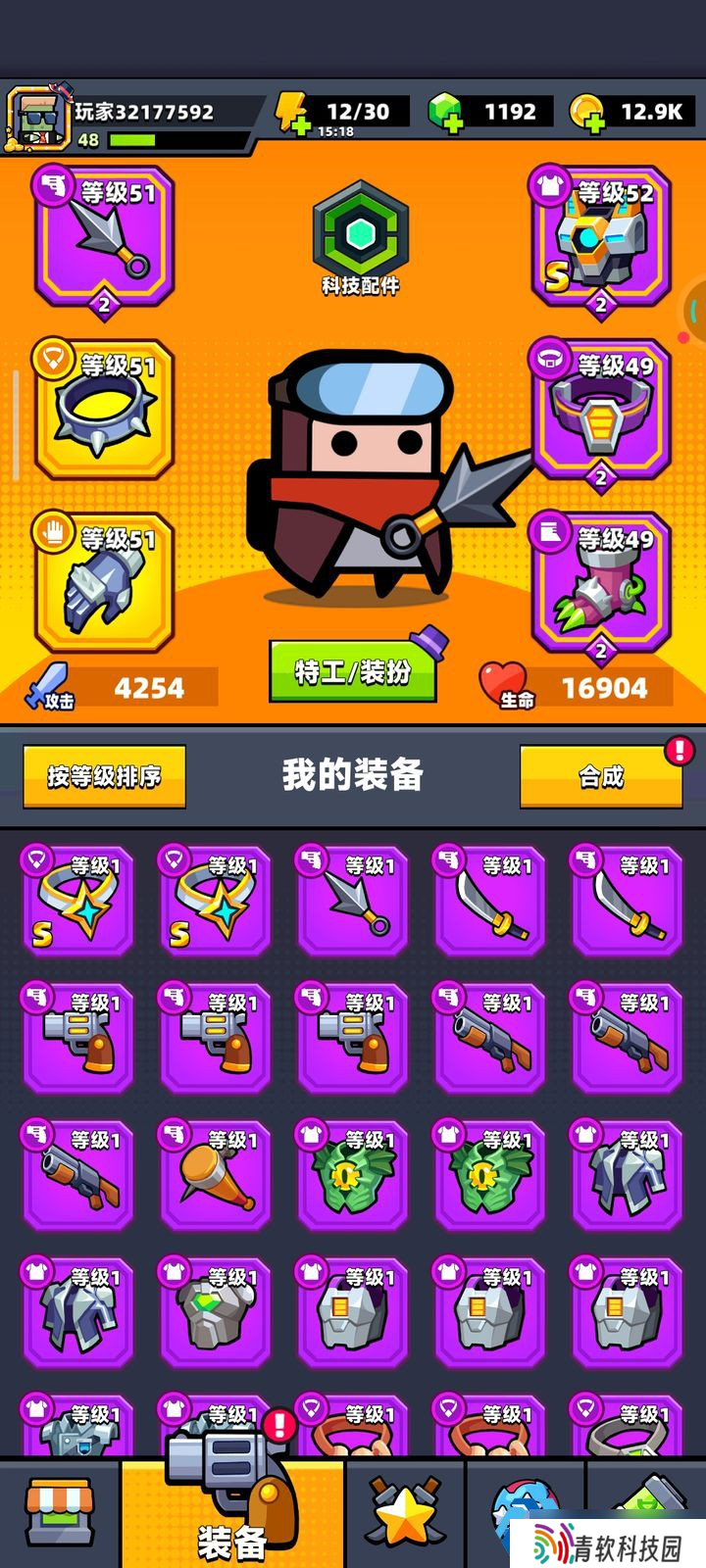Add more gold coins
Image resolution: width=706 pixels, height=1568 pixels.
[x=586, y=113]
